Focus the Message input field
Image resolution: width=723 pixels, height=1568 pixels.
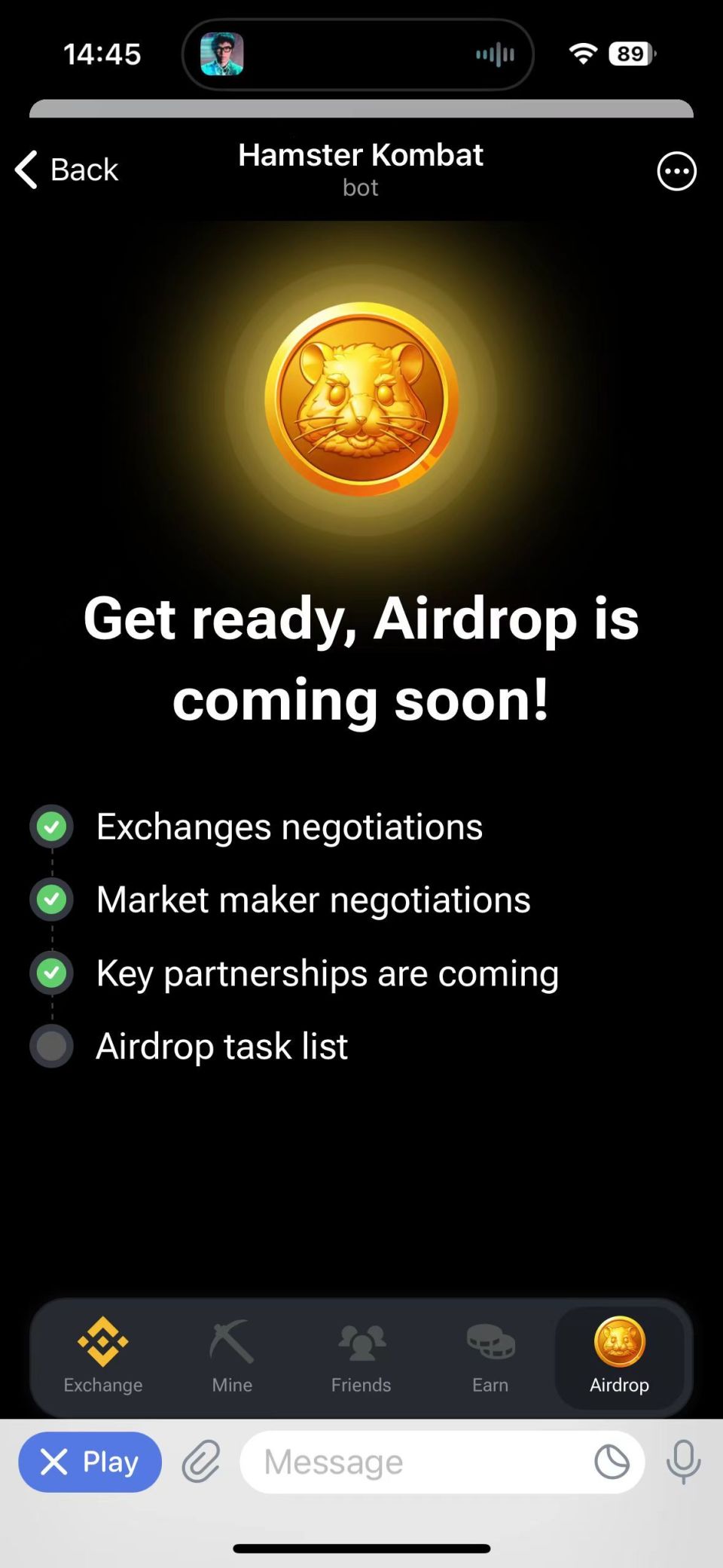(x=414, y=1462)
